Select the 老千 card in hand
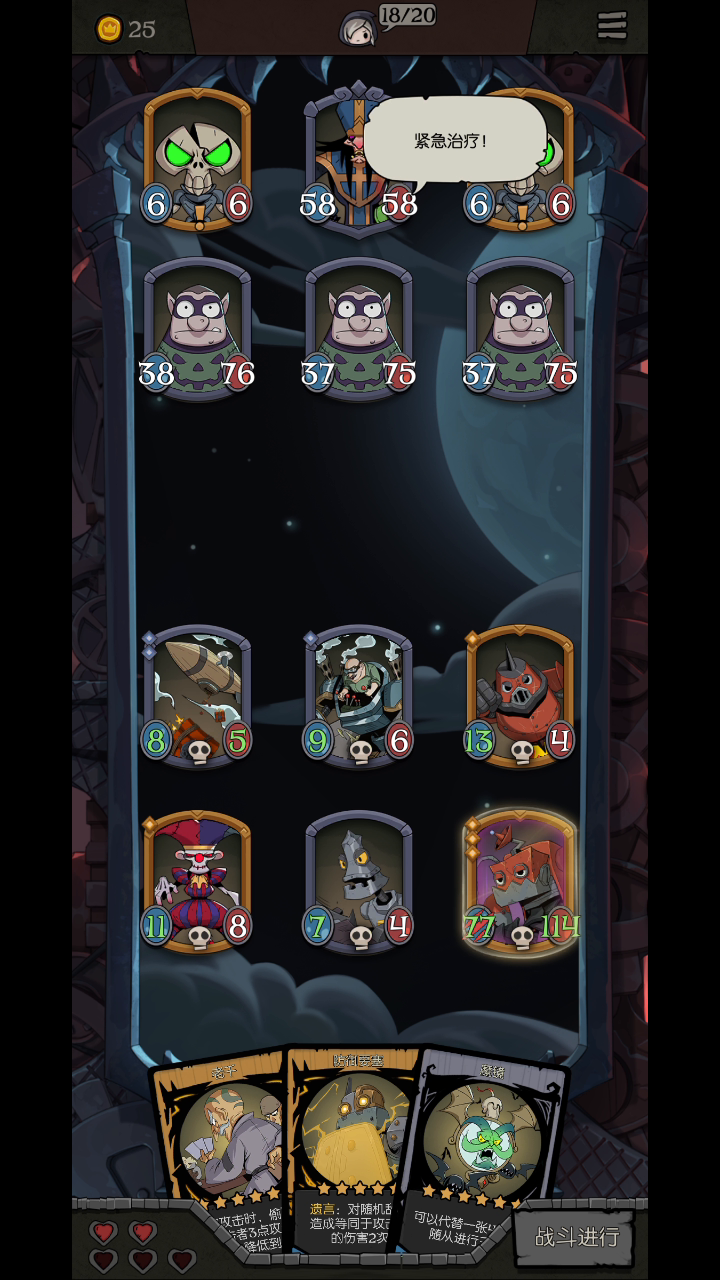This screenshot has height=1280, width=720. [x=222, y=1150]
